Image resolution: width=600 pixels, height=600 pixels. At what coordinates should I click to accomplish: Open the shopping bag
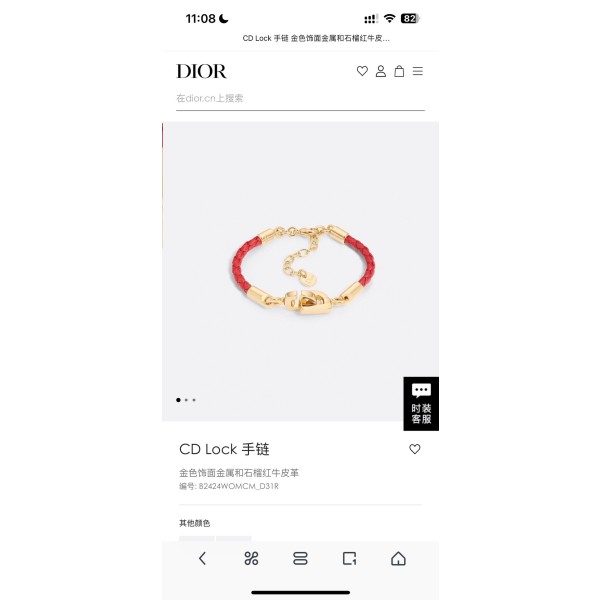click(x=399, y=71)
